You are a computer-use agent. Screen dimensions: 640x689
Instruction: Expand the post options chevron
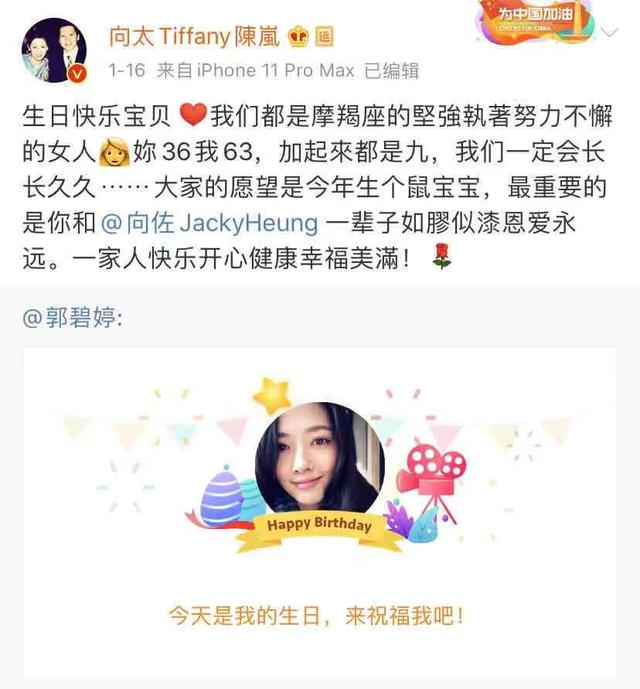click(607, 35)
